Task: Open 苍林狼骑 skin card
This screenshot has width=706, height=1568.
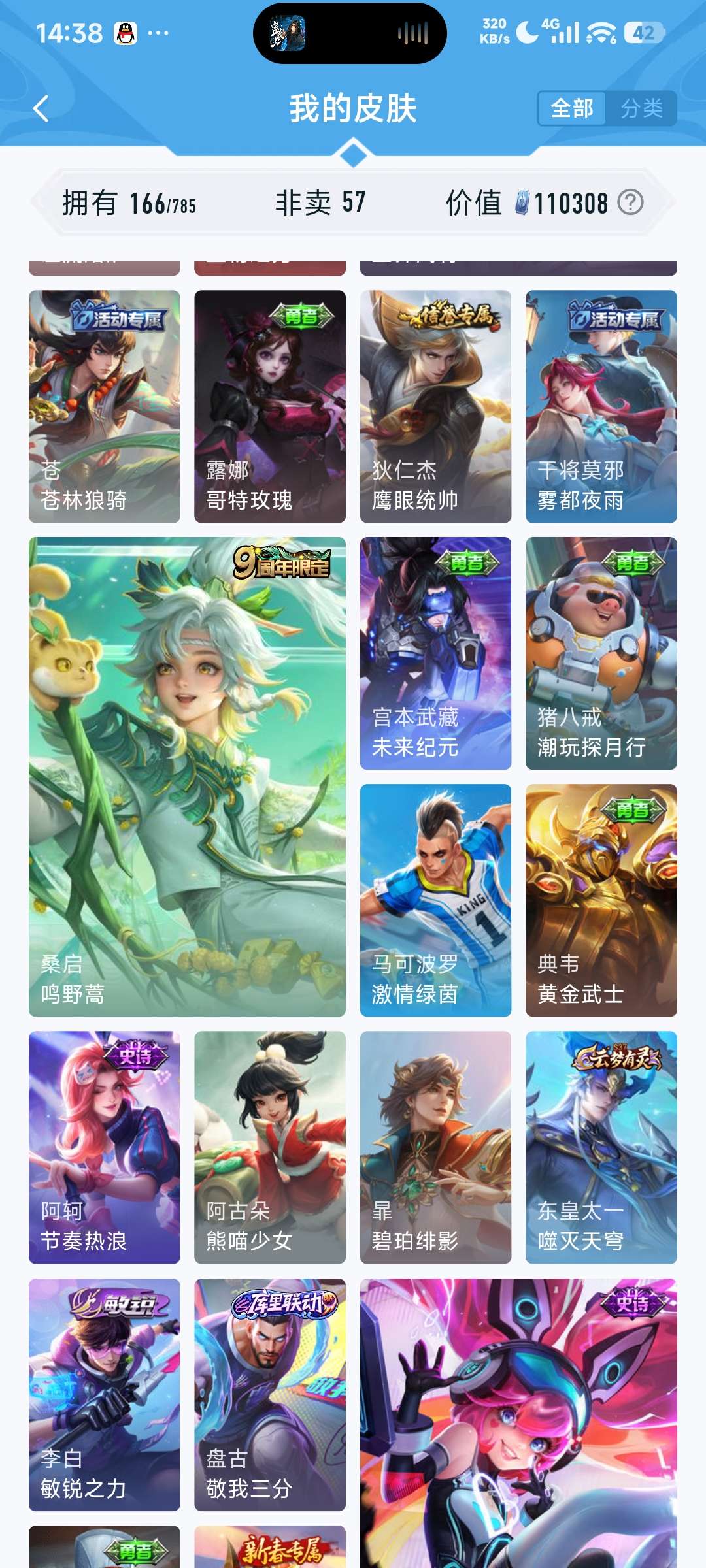Action: [x=104, y=406]
